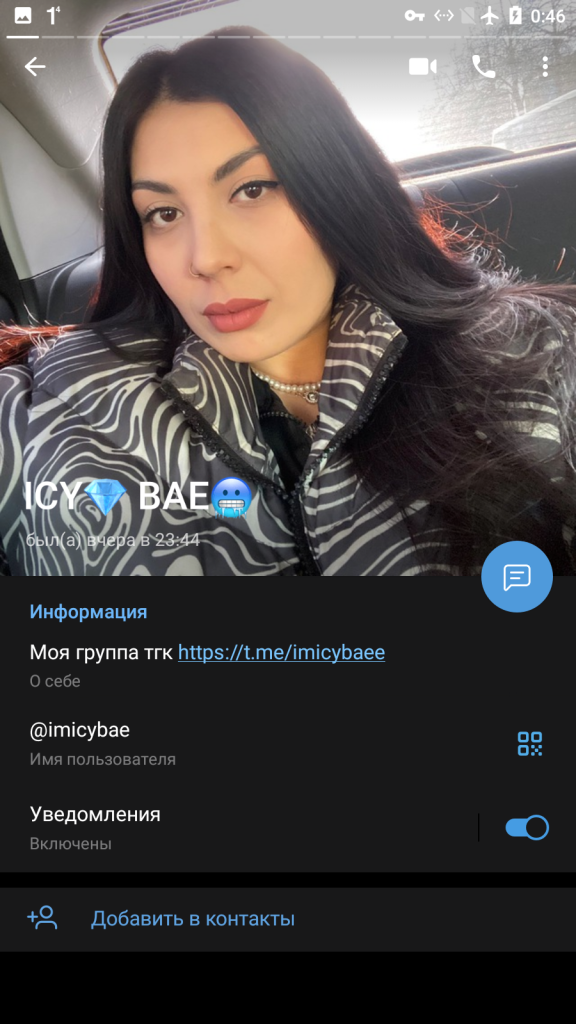576x1024 pixels.
Task: Open the three-dot overflow menu
Action: coord(545,67)
